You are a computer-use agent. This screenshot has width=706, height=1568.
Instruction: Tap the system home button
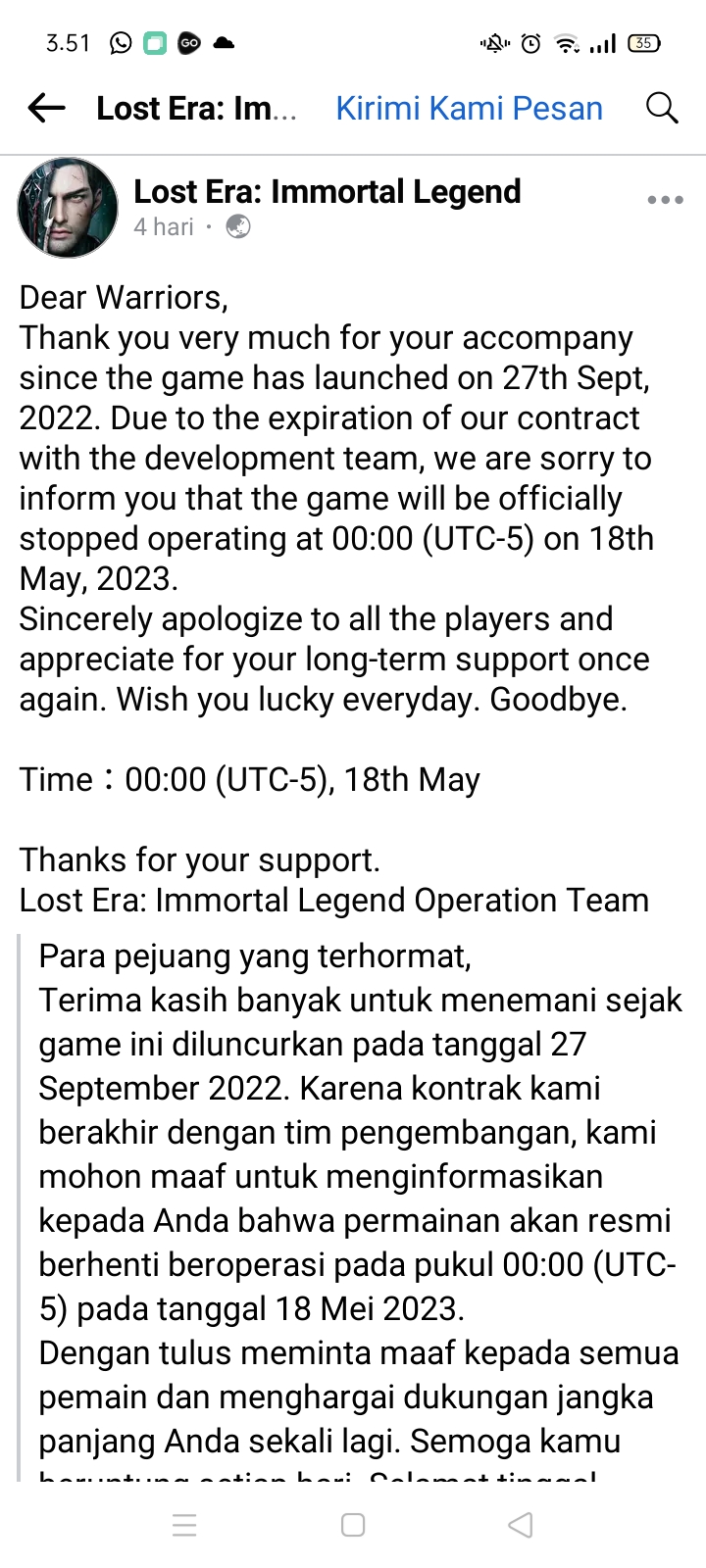(x=353, y=1525)
